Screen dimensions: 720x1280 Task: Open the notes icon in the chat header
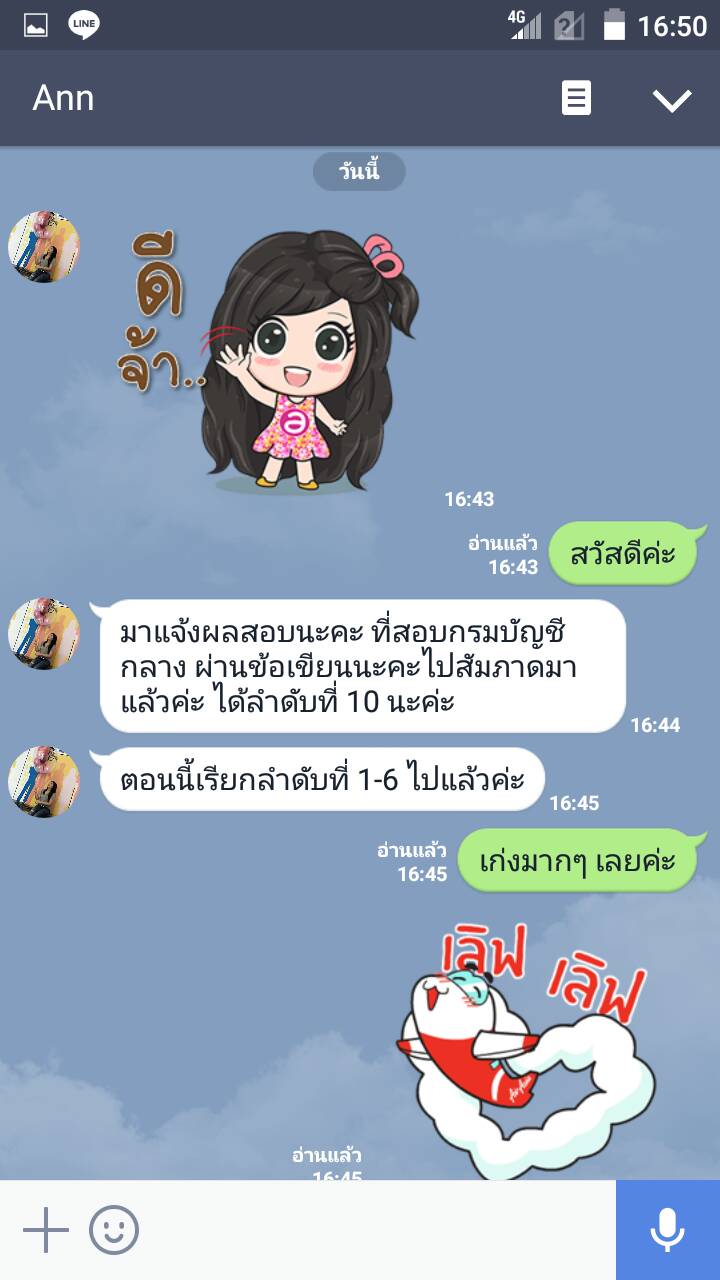coord(576,98)
